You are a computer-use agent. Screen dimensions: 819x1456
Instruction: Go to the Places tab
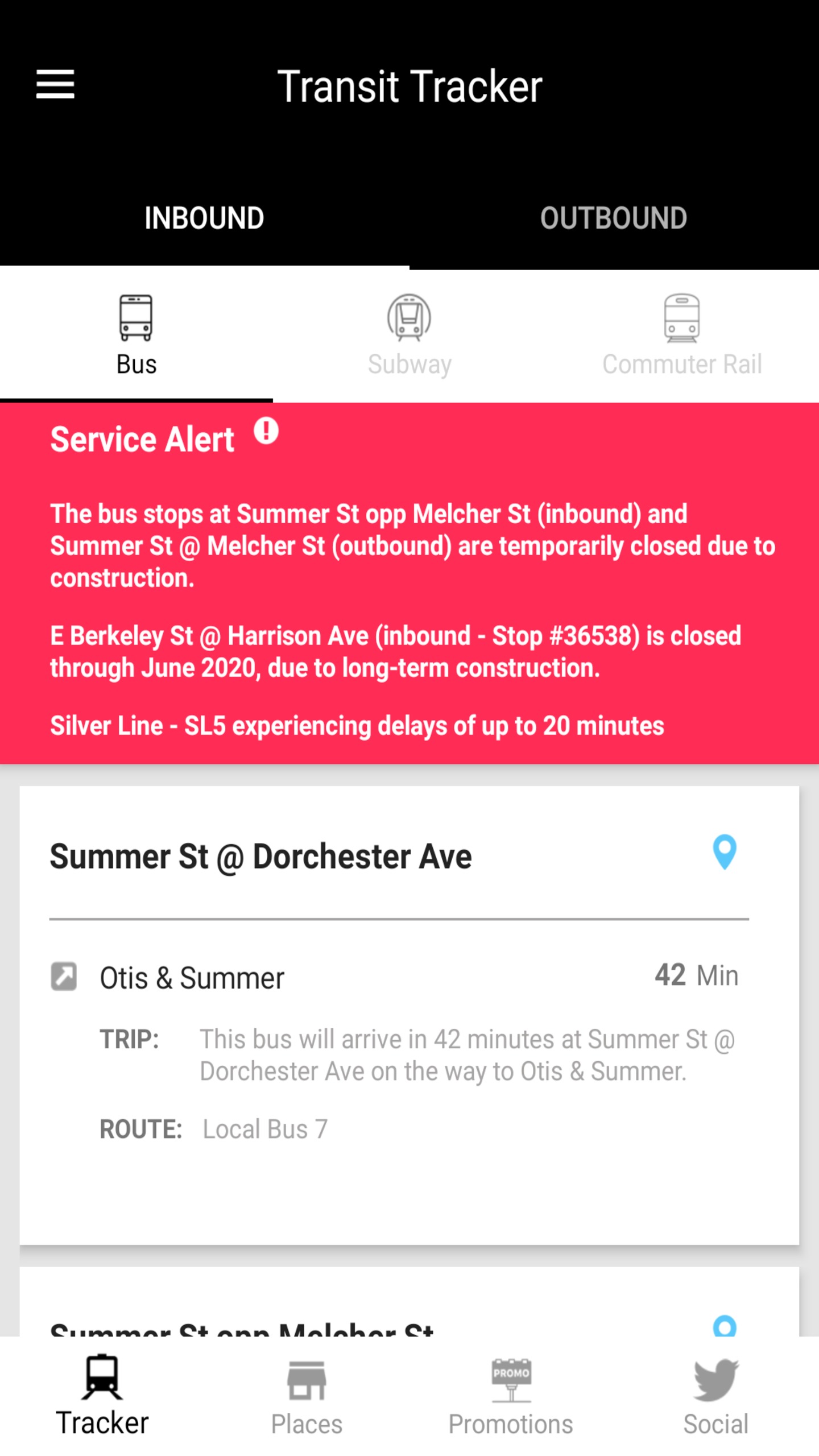(x=307, y=1396)
